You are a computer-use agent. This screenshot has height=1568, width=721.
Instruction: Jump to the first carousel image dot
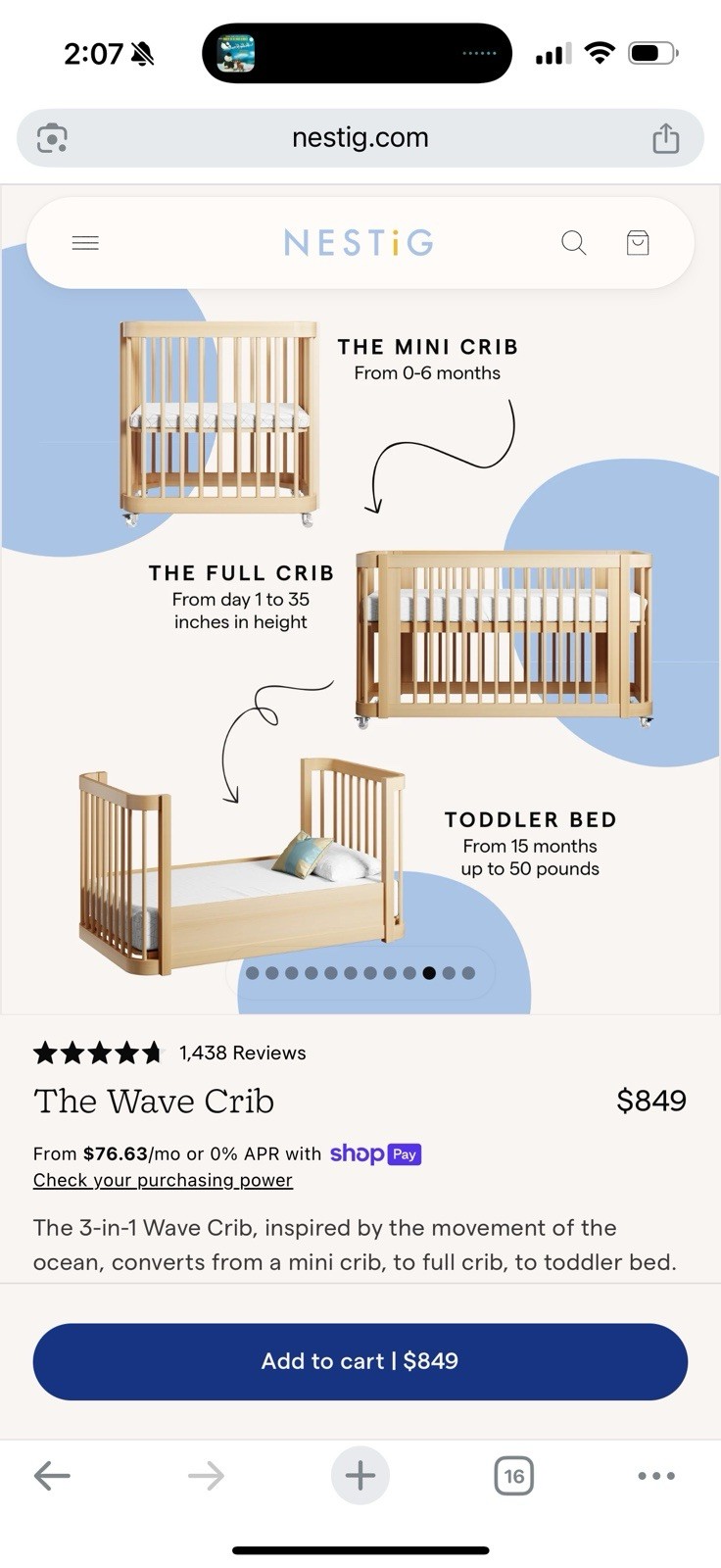pos(253,973)
